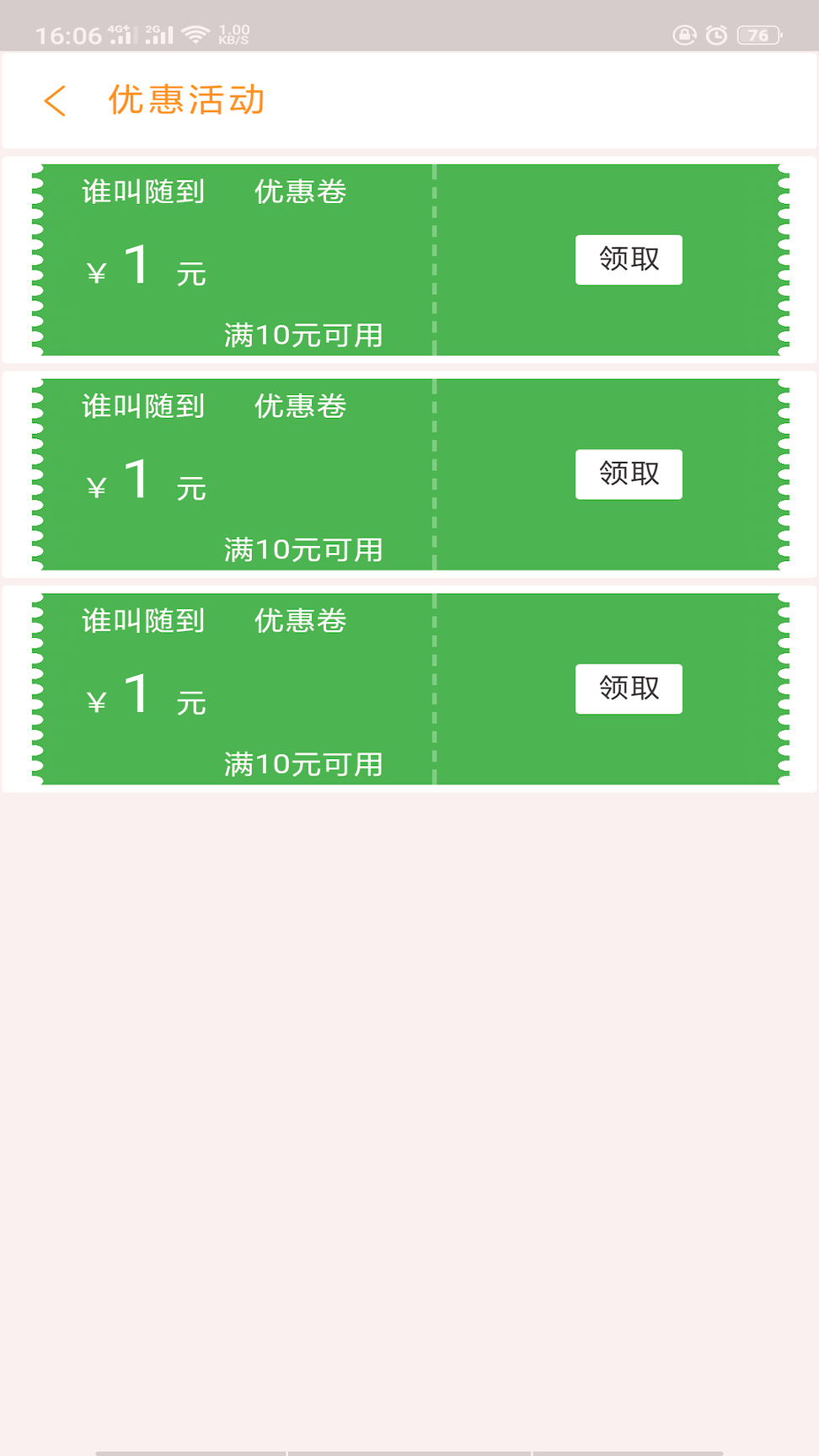The height and width of the screenshot is (1456, 819).
Task: Tap 领取 on the first coupon
Action: coord(628,259)
